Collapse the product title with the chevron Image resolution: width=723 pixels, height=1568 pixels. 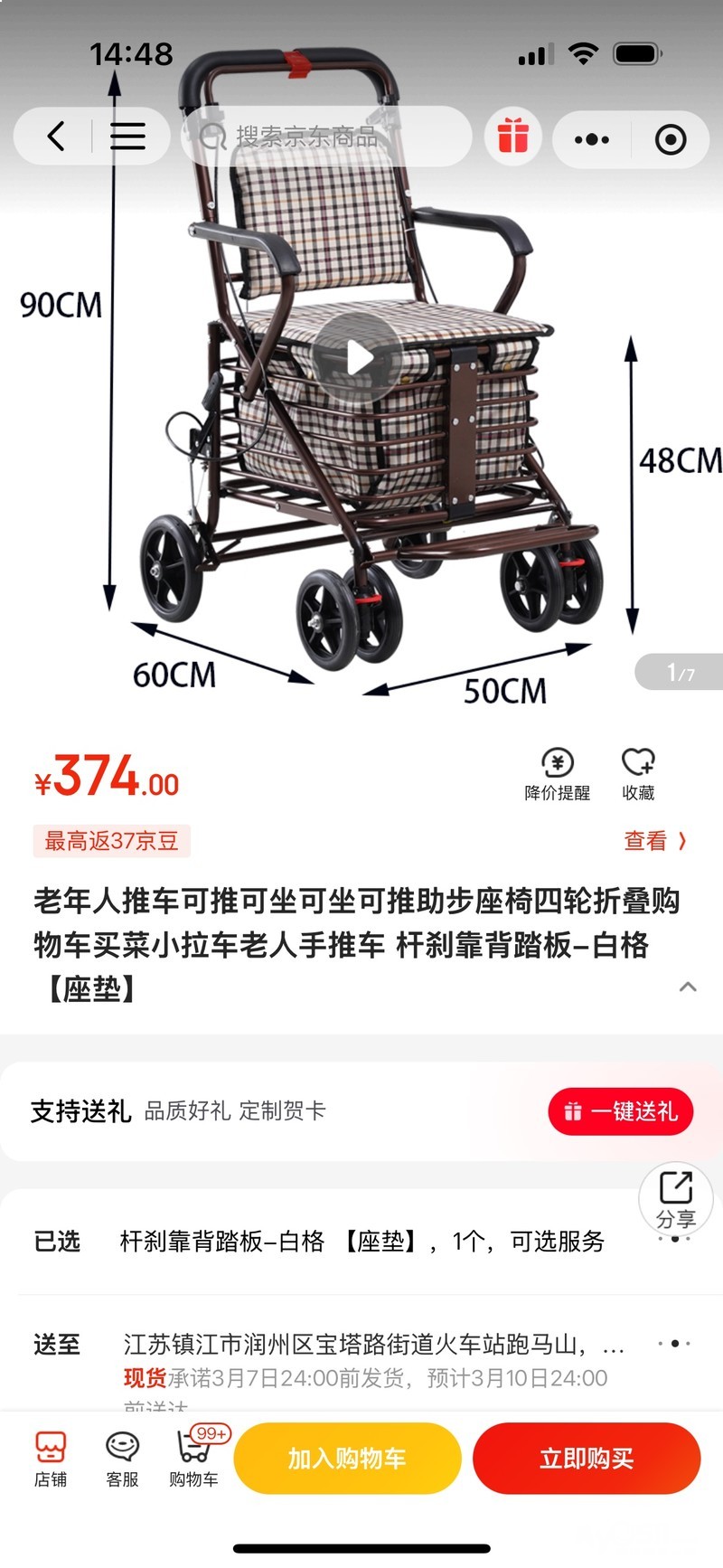tap(688, 987)
